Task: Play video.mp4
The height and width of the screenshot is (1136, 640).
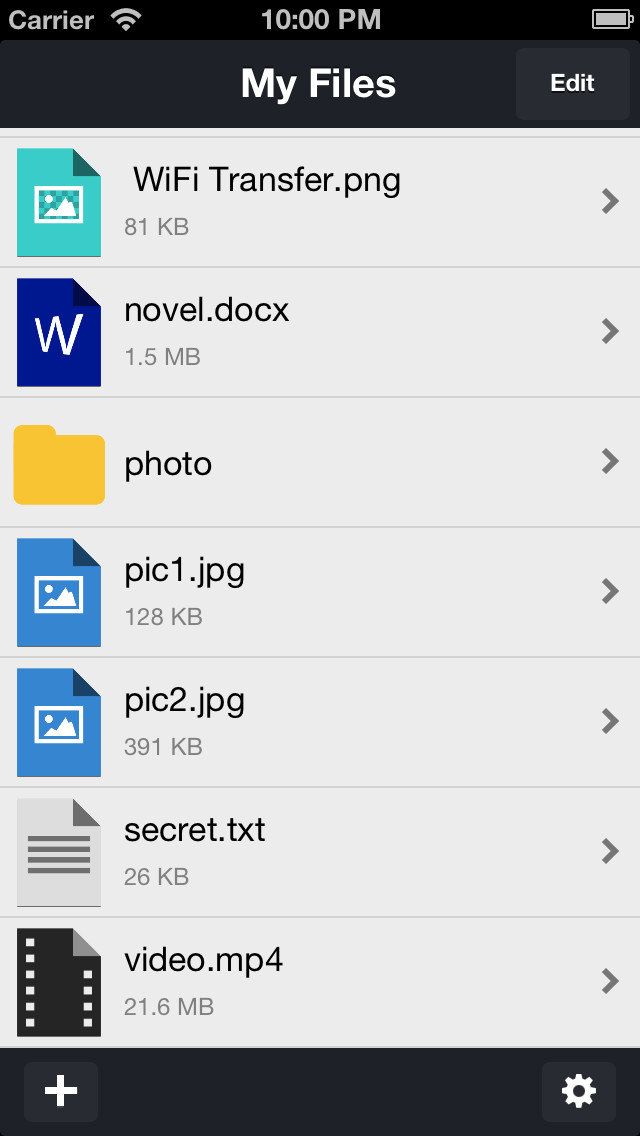Action: pyautogui.click(x=320, y=982)
